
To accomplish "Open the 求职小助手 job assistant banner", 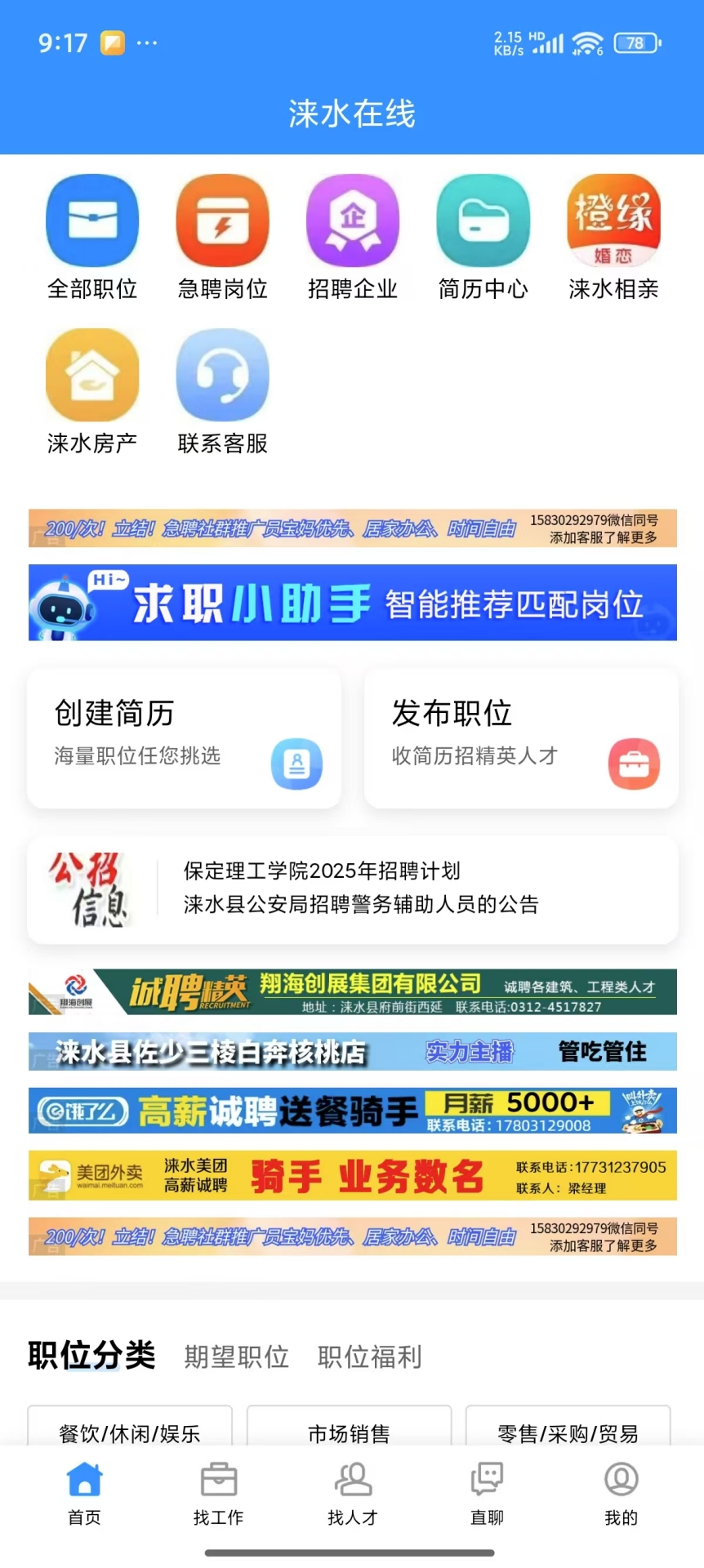I will click(352, 603).
